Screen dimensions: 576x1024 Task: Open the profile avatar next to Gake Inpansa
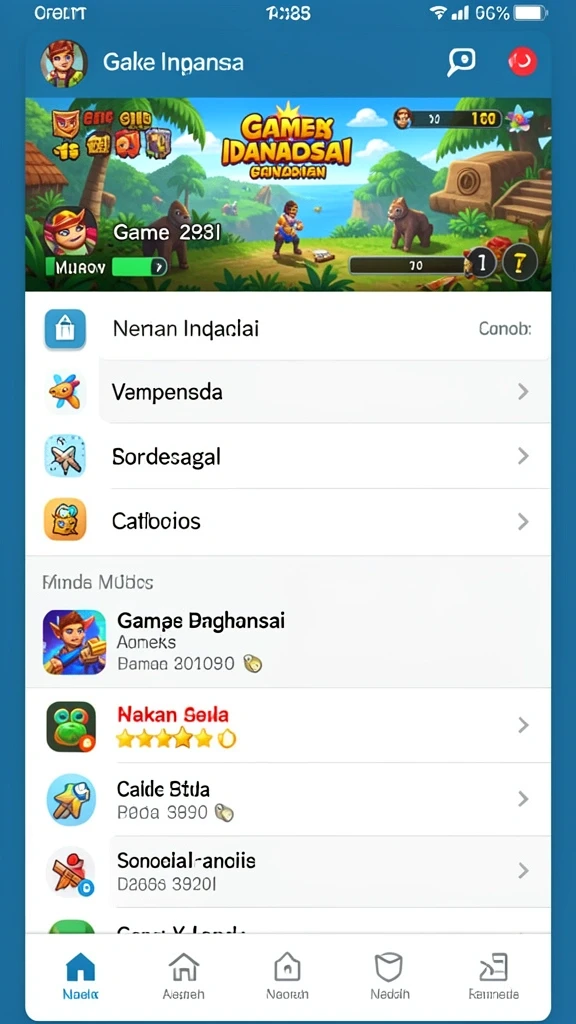click(x=64, y=63)
